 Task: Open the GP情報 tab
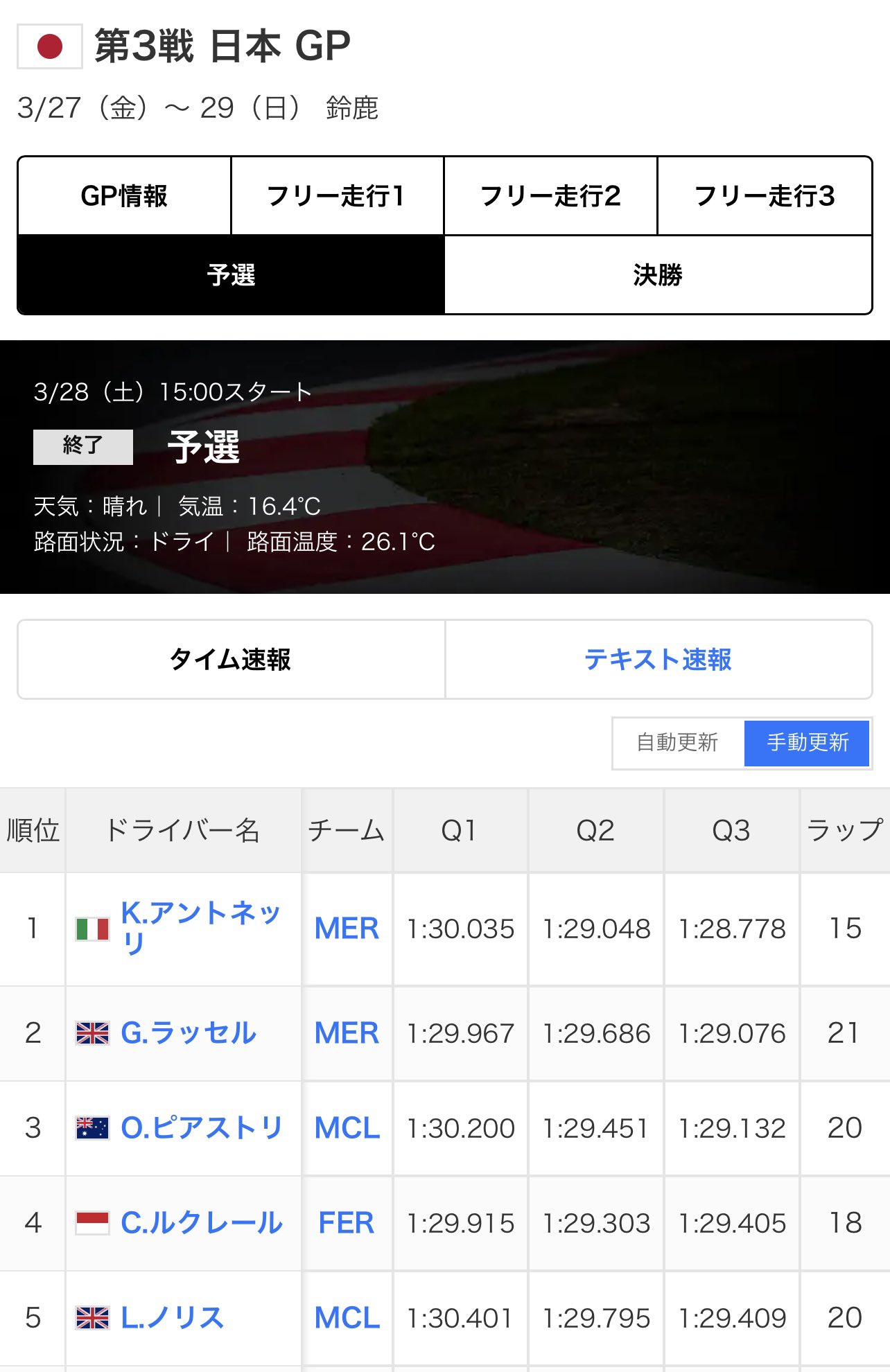[124, 196]
